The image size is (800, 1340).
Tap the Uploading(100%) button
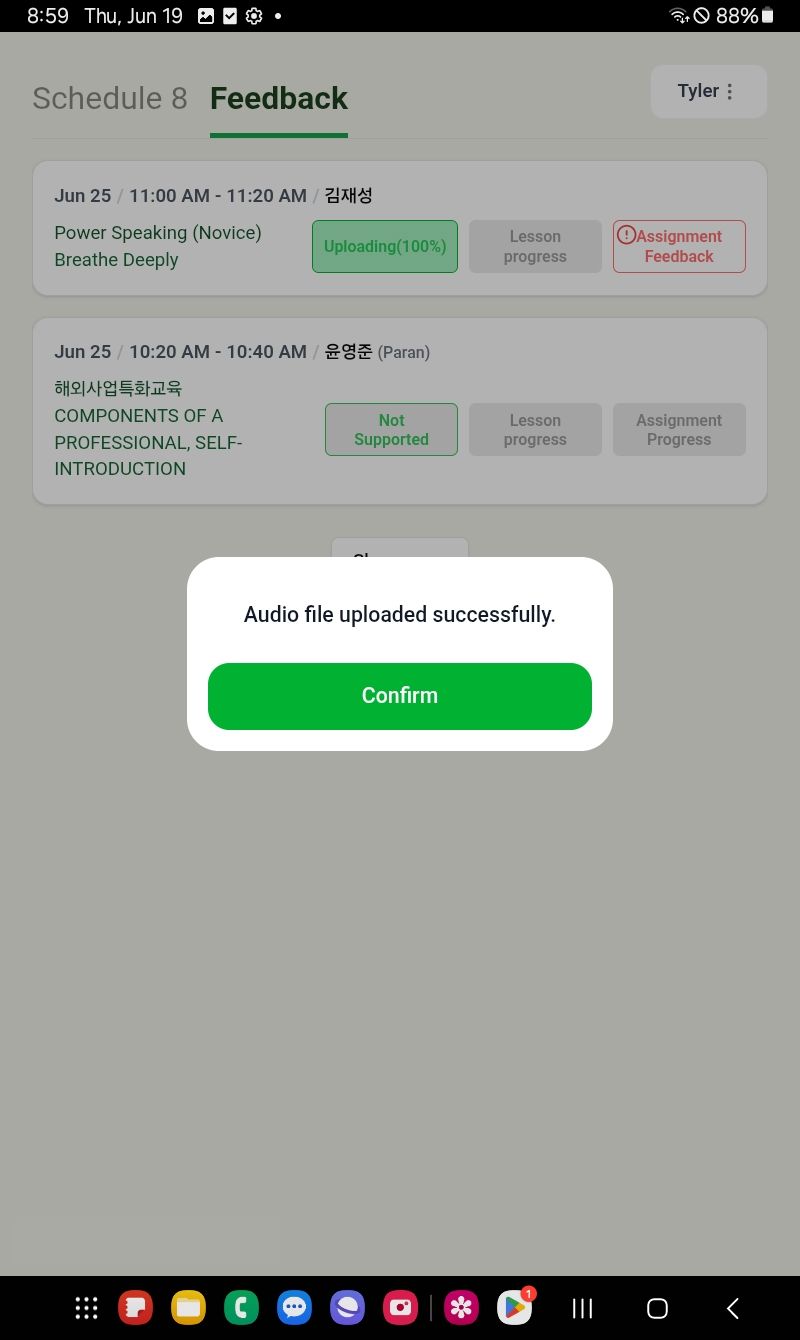[x=385, y=246]
